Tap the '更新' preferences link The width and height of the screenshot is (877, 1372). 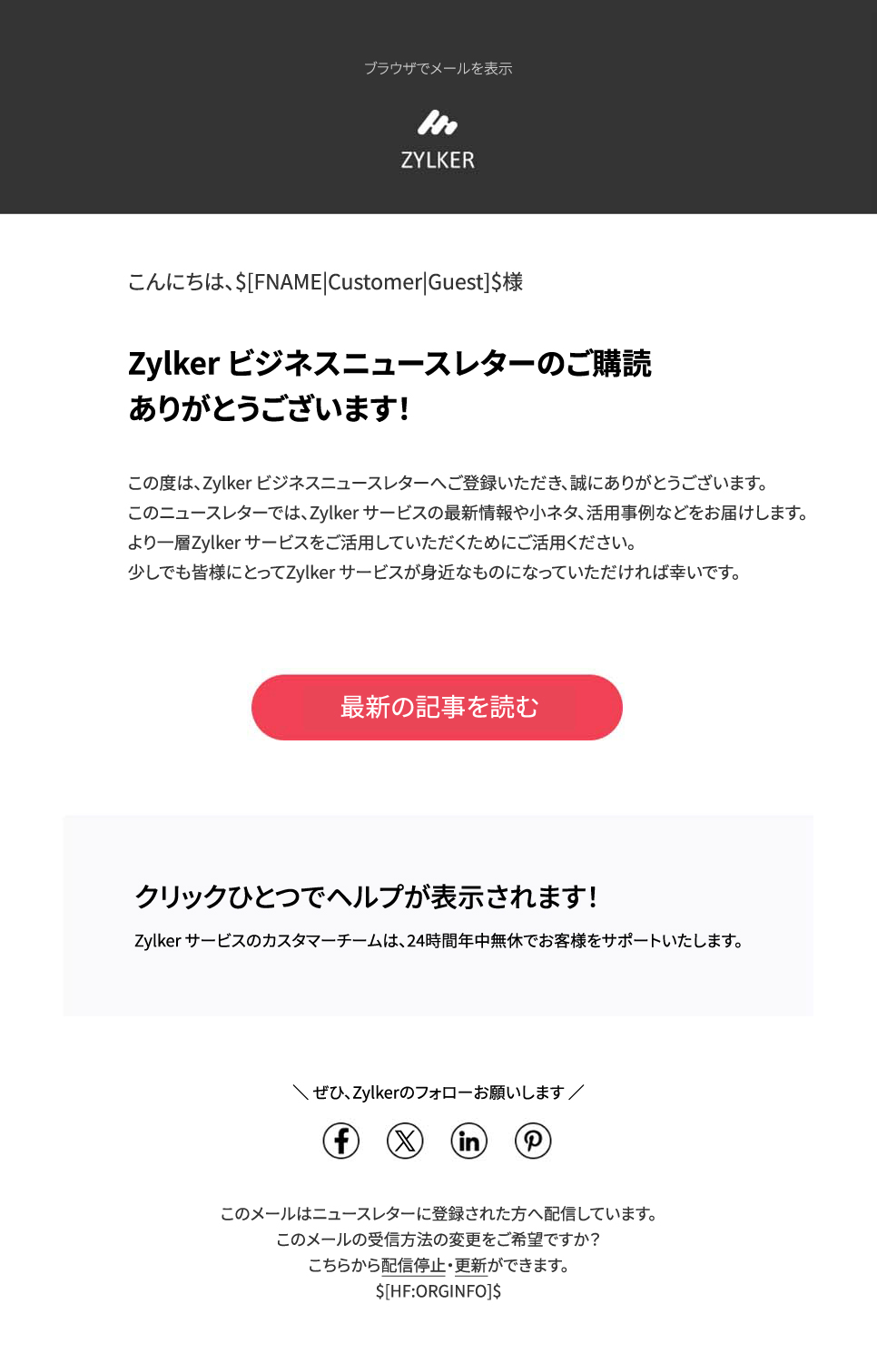470,1265
